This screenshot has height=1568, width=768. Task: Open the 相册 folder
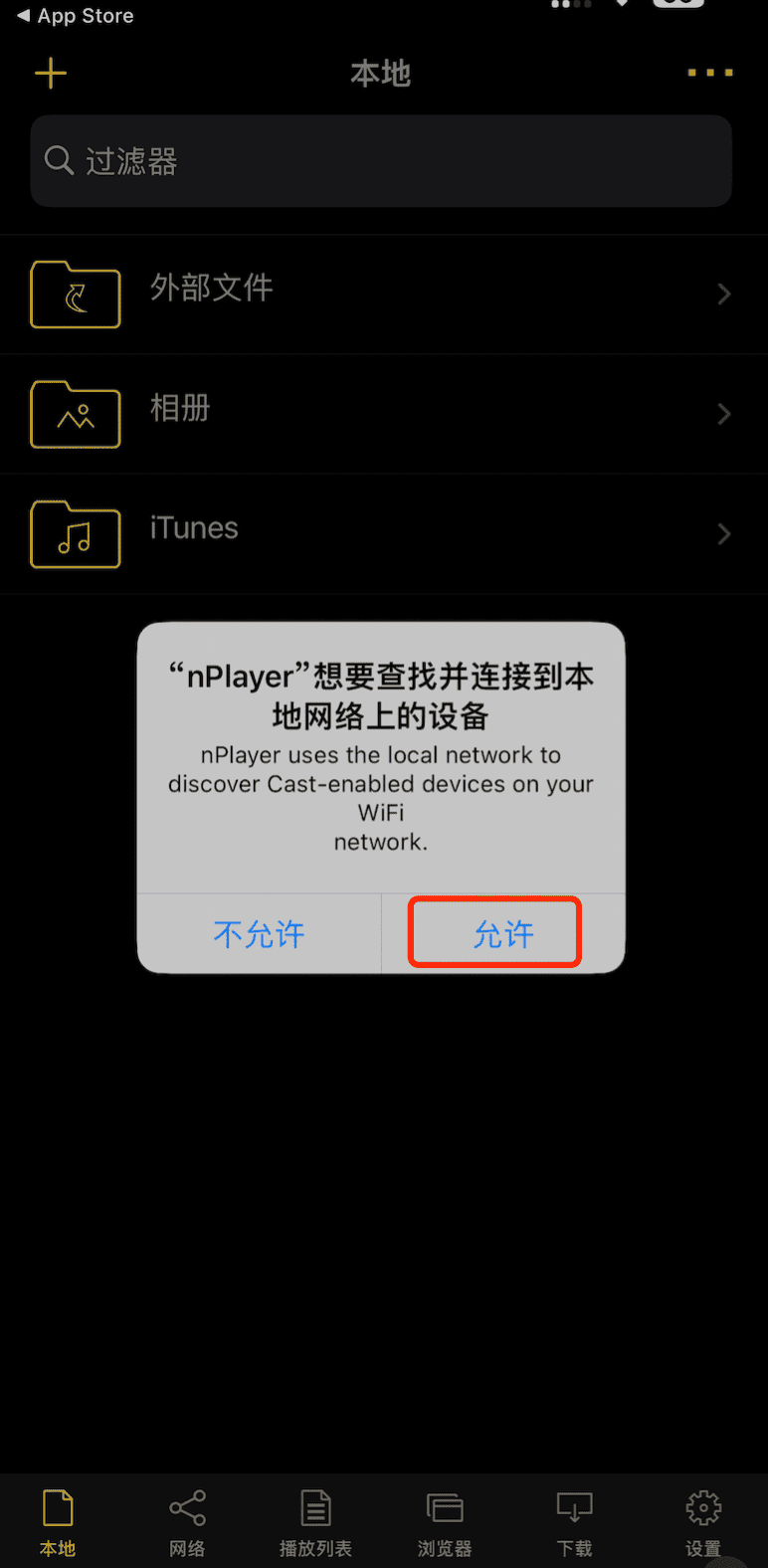pos(383,413)
